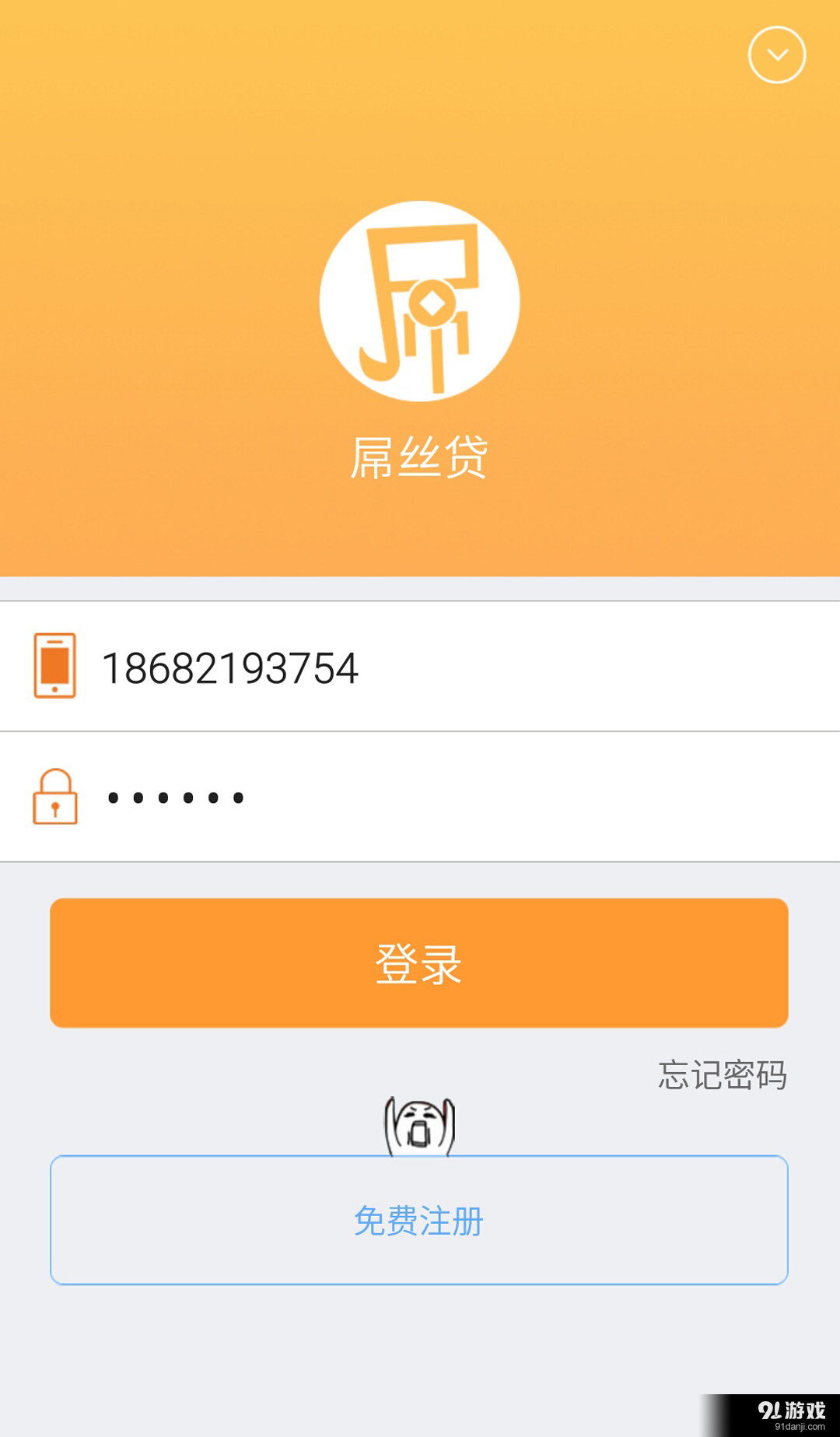Tap the circular 屌丝贷 app logo
The height and width of the screenshot is (1437, 840).
point(418,300)
